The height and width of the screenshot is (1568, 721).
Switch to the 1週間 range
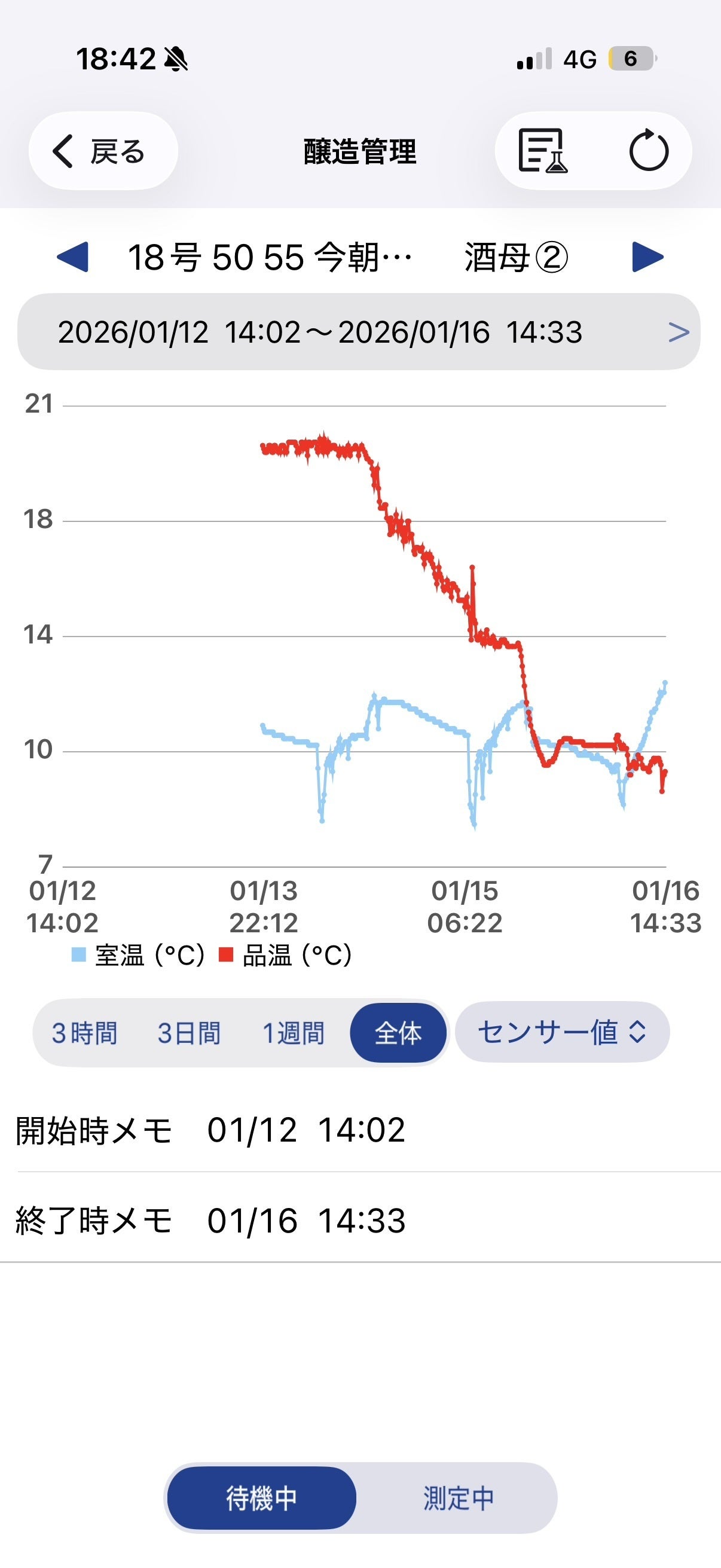pyautogui.click(x=294, y=1033)
